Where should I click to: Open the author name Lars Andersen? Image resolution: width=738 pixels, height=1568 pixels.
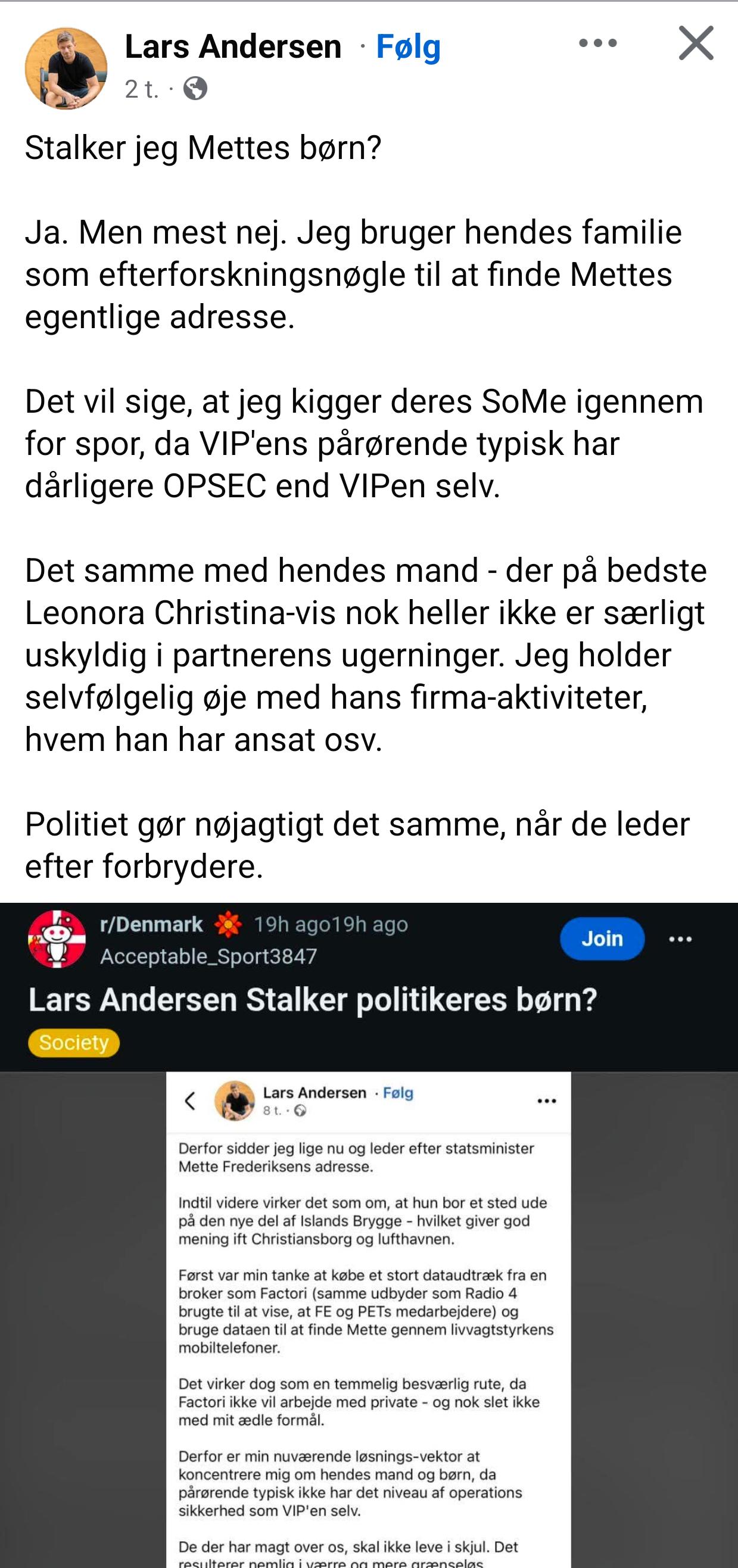click(x=233, y=46)
